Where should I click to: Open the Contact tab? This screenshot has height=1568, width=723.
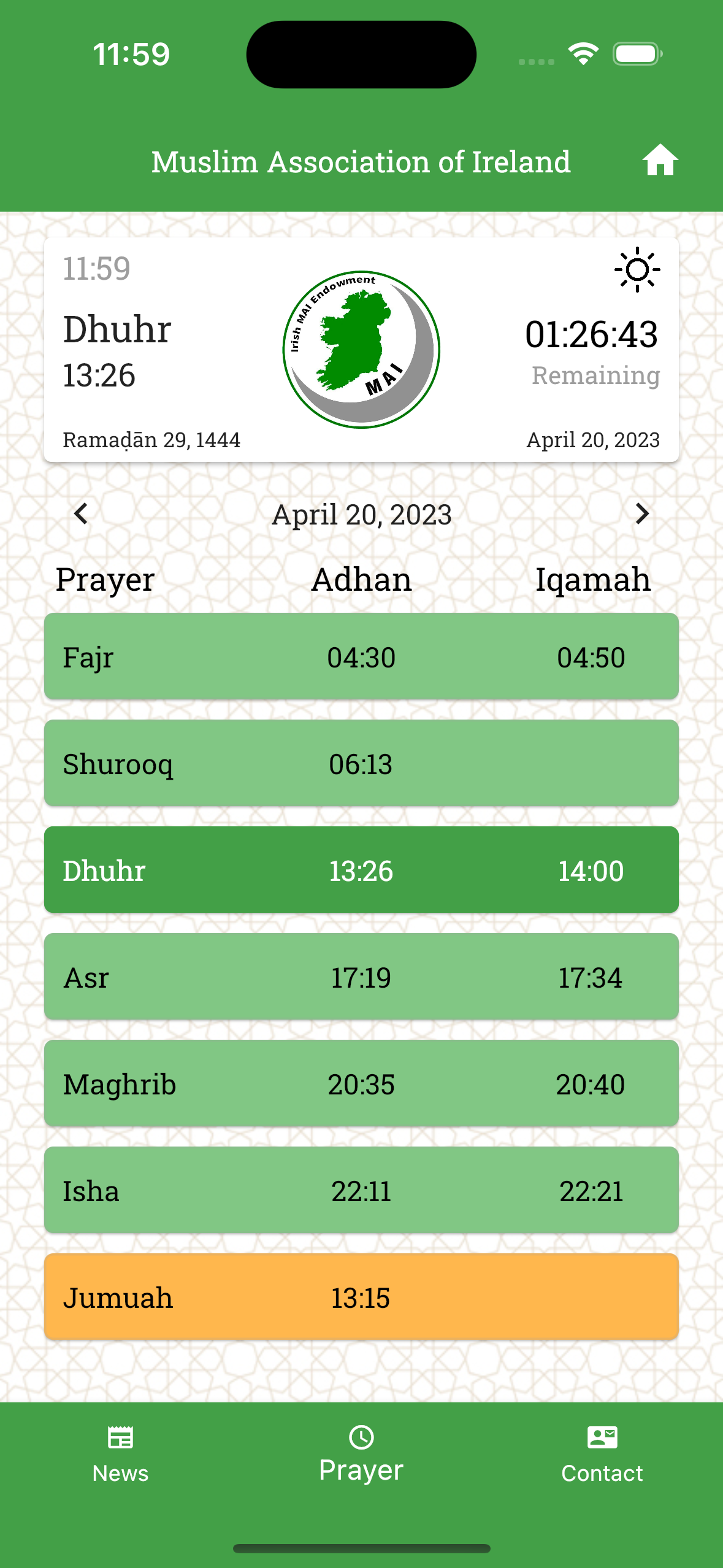point(602,1454)
